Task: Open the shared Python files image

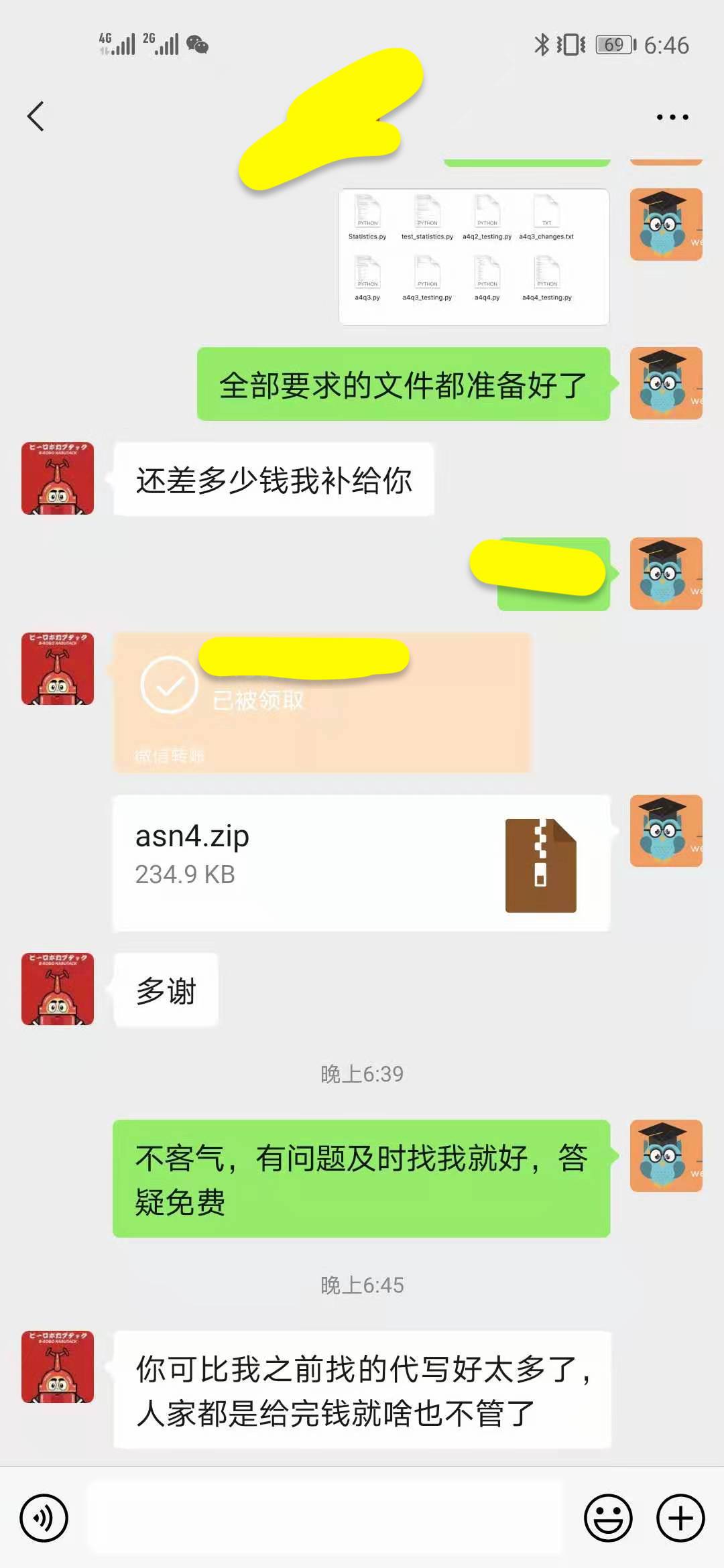Action: click(474, 257)
